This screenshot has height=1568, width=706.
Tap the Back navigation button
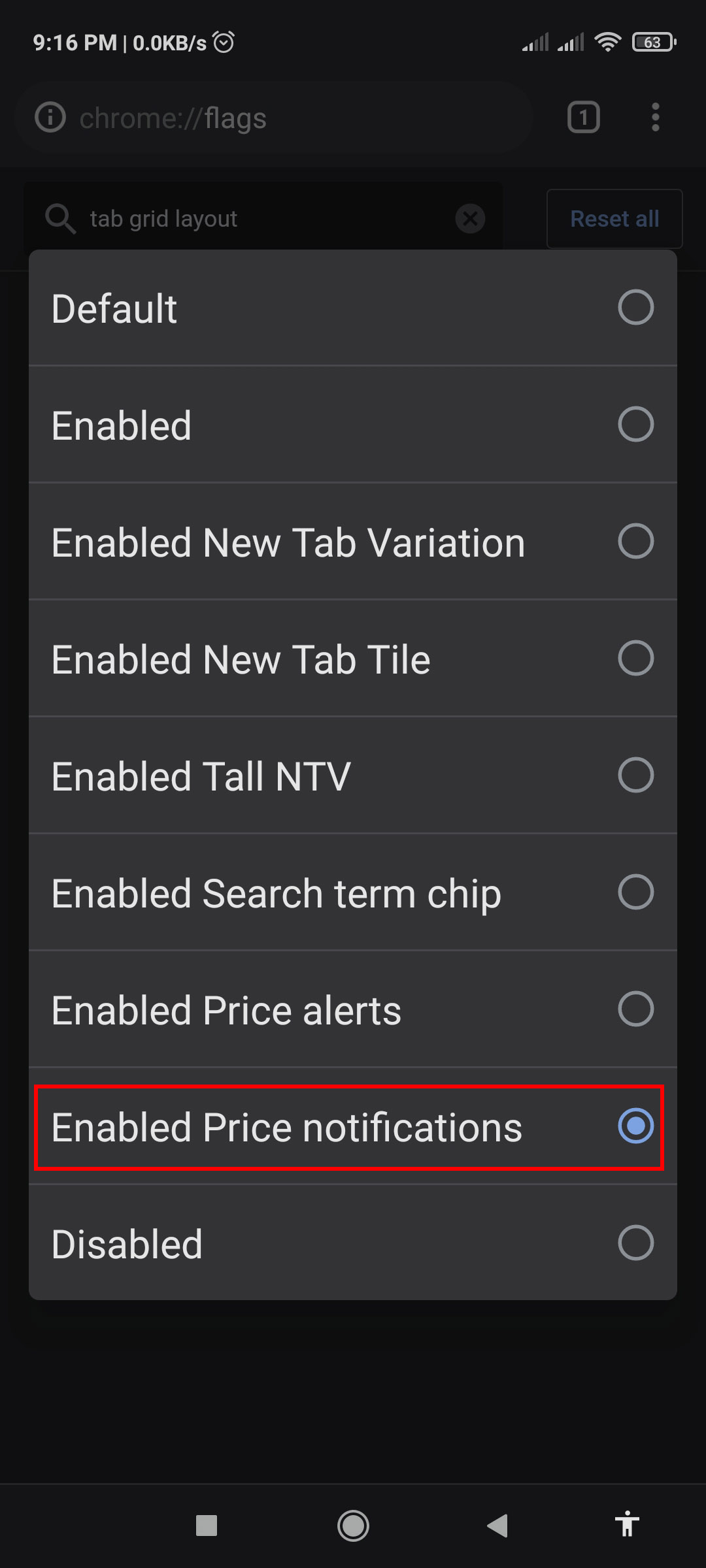(x=497, y=1524)
